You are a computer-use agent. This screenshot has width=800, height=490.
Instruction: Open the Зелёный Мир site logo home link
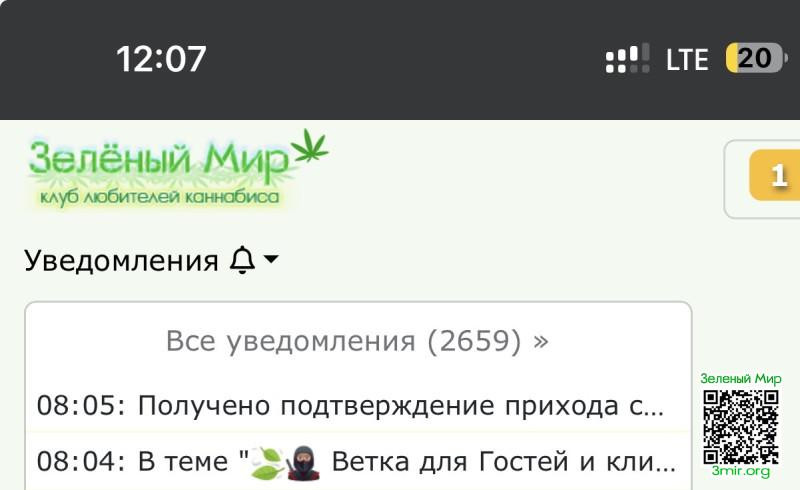pyautogui.click(x=175, y=170)
